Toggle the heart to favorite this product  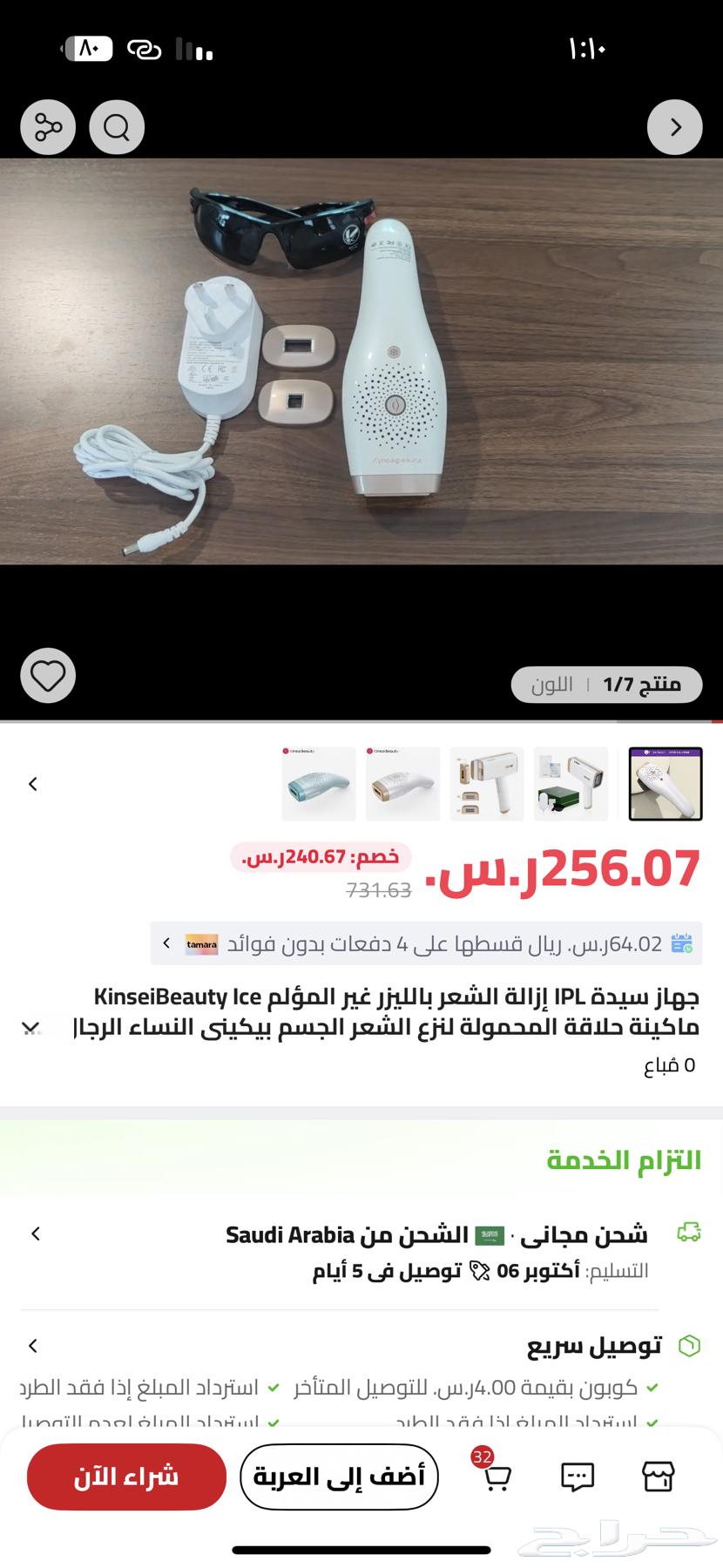[x=48, y=675]
